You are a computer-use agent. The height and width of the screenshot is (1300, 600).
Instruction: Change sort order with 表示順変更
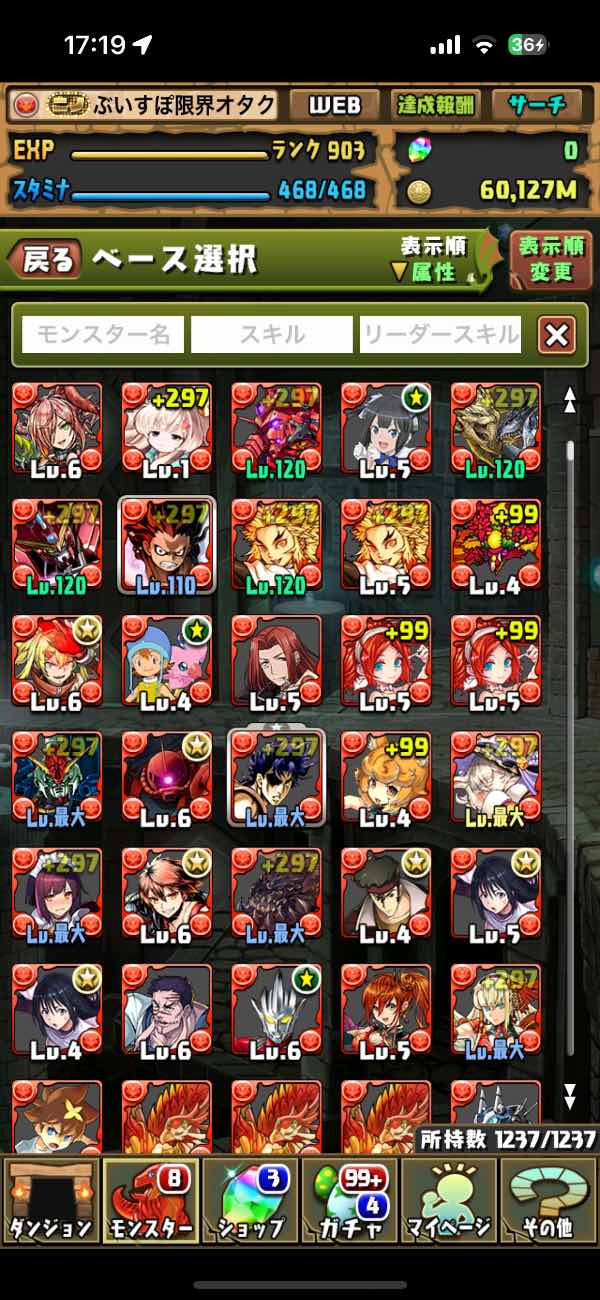point(551,259)
